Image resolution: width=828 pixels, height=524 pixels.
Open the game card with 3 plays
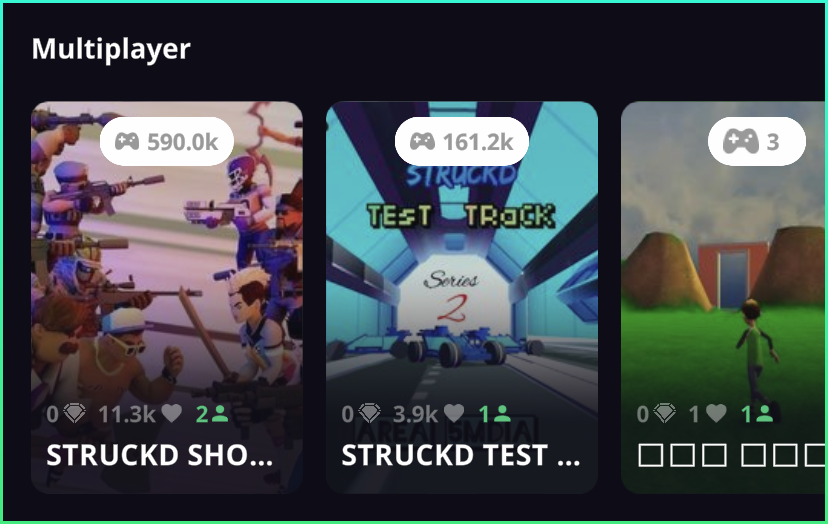(723, 296)
